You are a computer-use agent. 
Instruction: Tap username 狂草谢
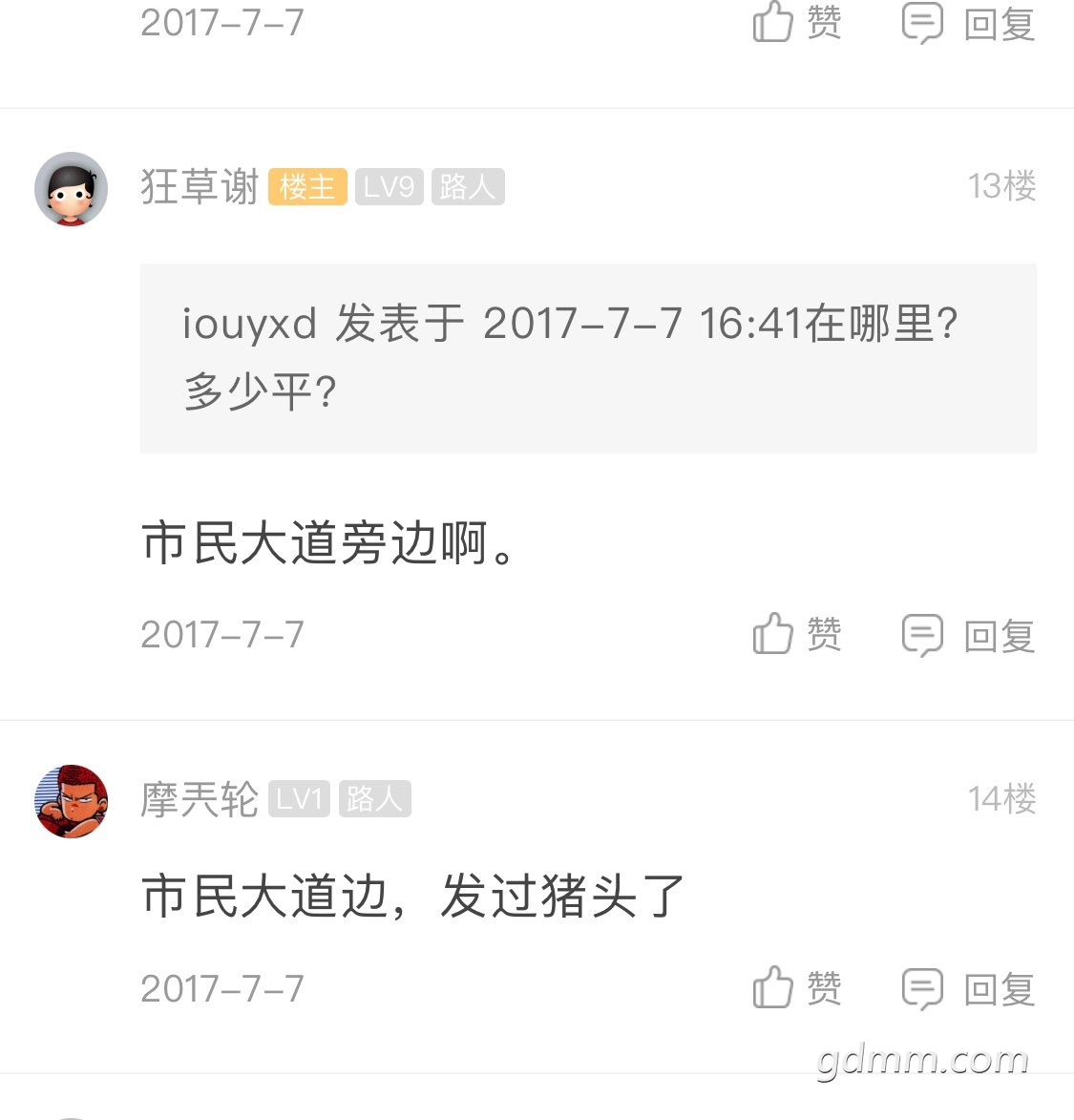[x=200, y=186]
